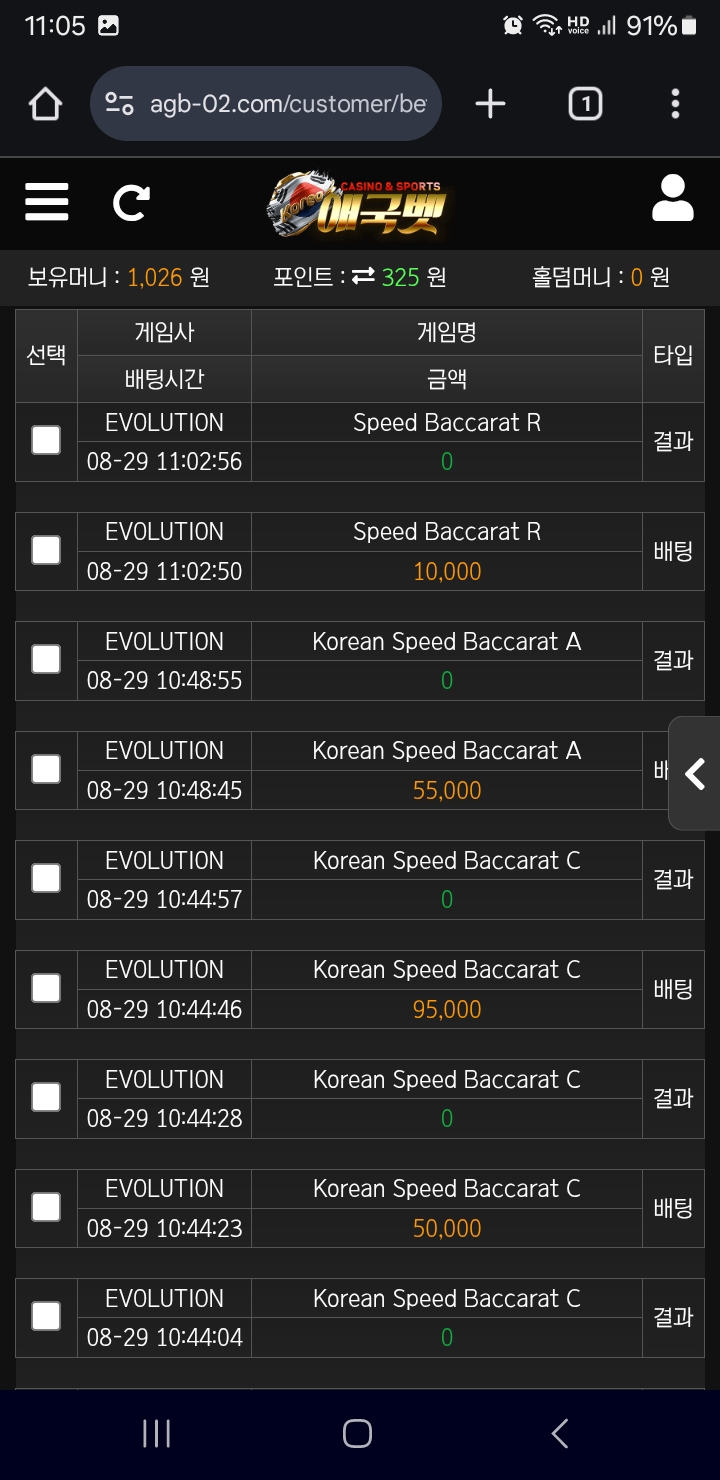Tap the browser home button

[x=45, y=104]
